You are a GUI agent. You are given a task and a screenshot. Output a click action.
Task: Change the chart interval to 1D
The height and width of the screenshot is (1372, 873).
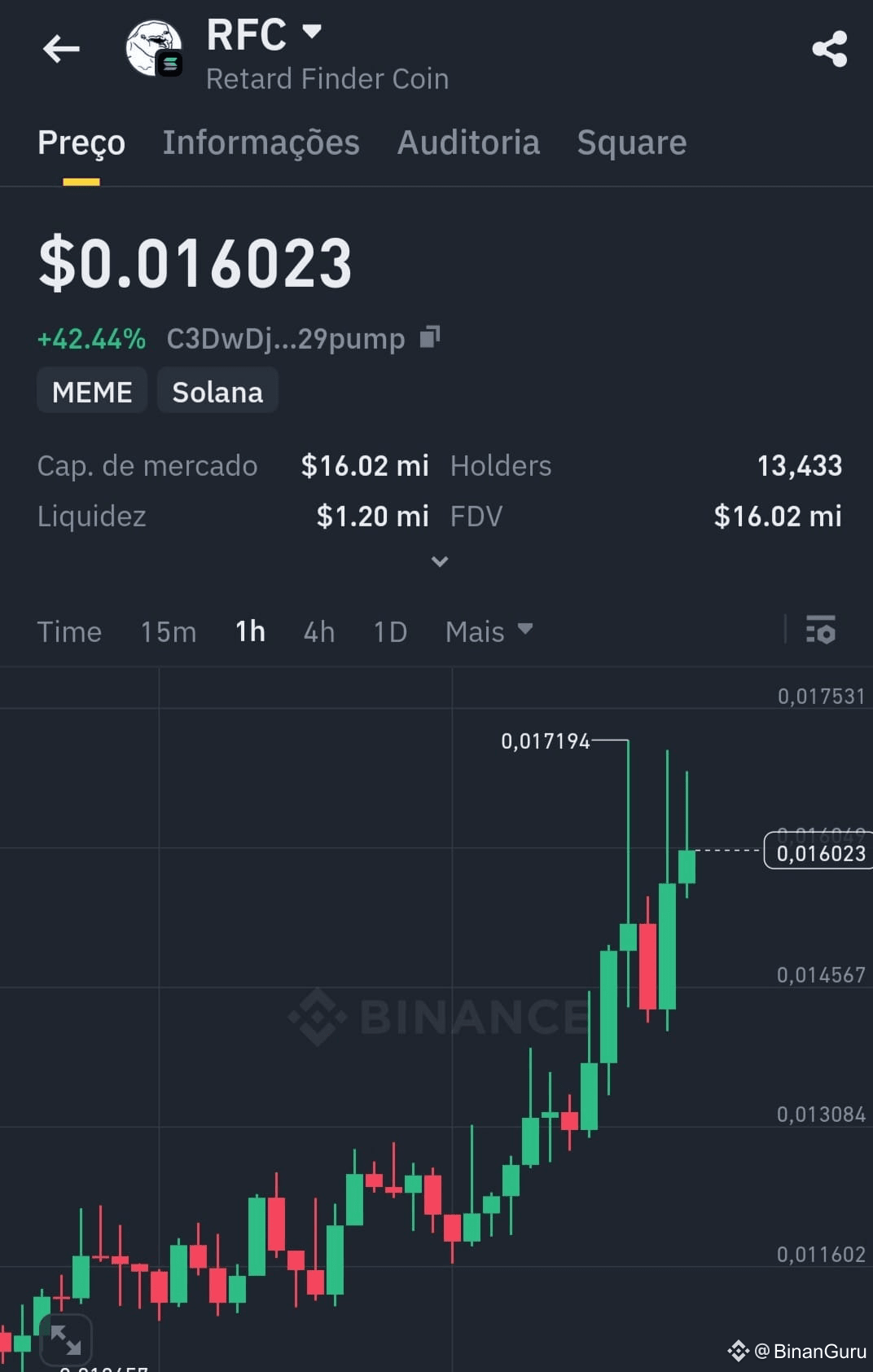click(x=390, y=631)
